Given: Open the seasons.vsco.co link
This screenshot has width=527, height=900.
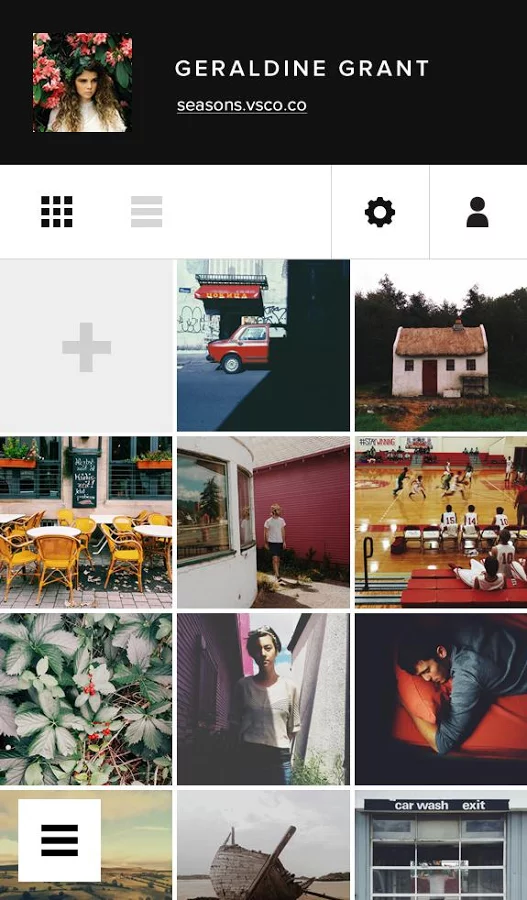Looking at the screenshot, I should click(242, 106).
